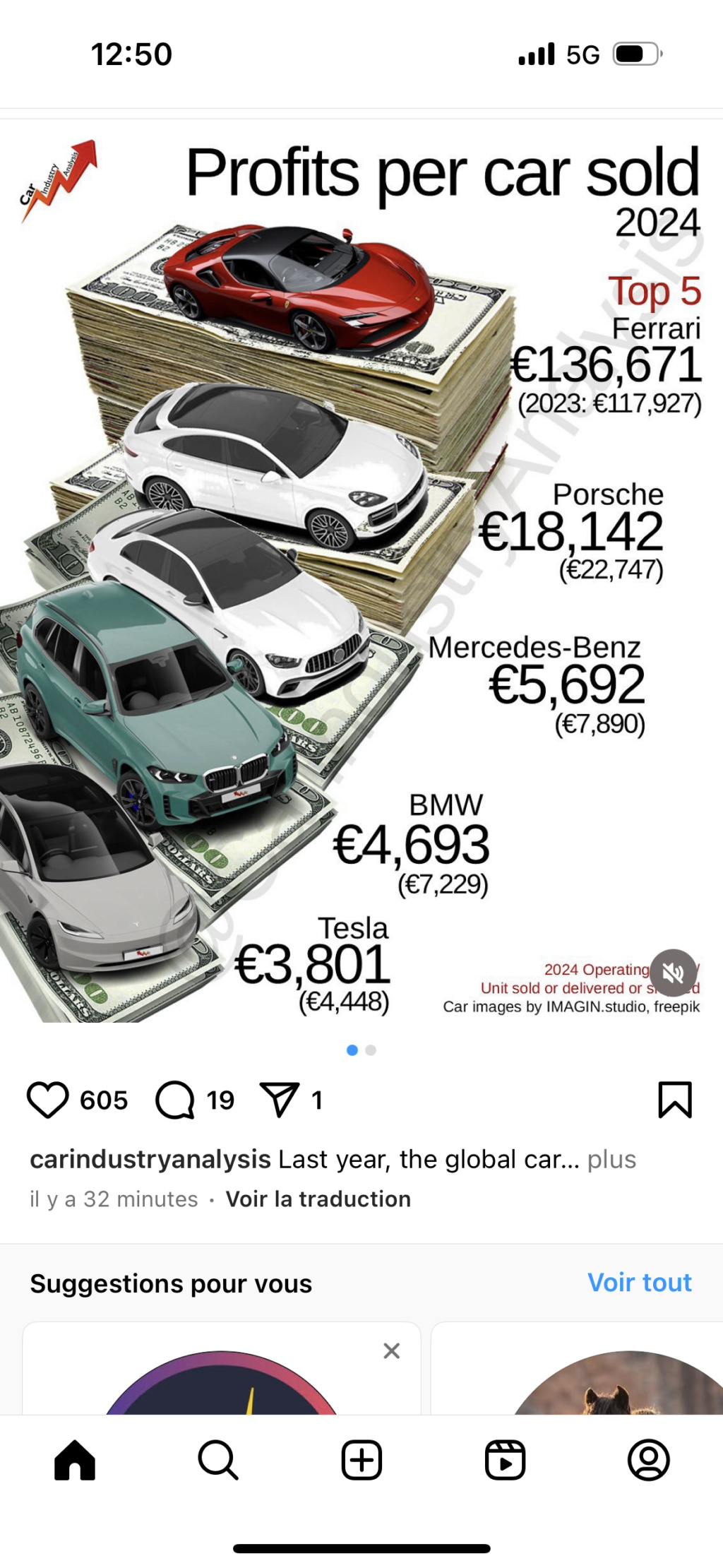The width and height of the screenshot is (723, 1568).
Task: Expand caption with 'plus'
Action: click(x=611, y=1159)
